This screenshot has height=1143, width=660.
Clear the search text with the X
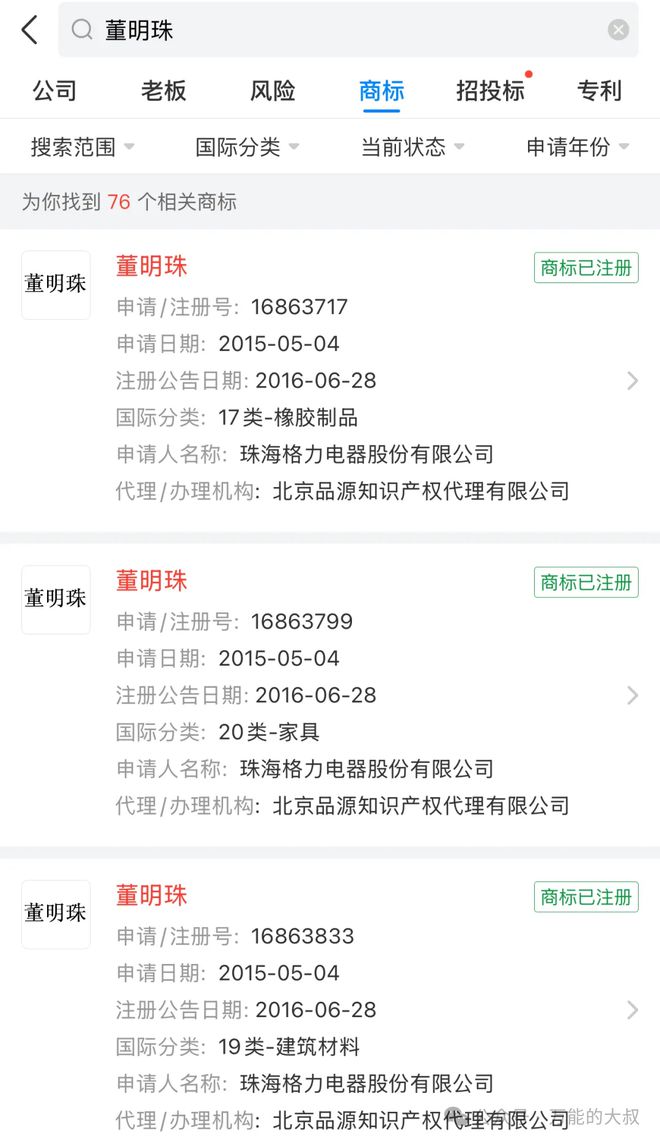click(x=618, y=30)
